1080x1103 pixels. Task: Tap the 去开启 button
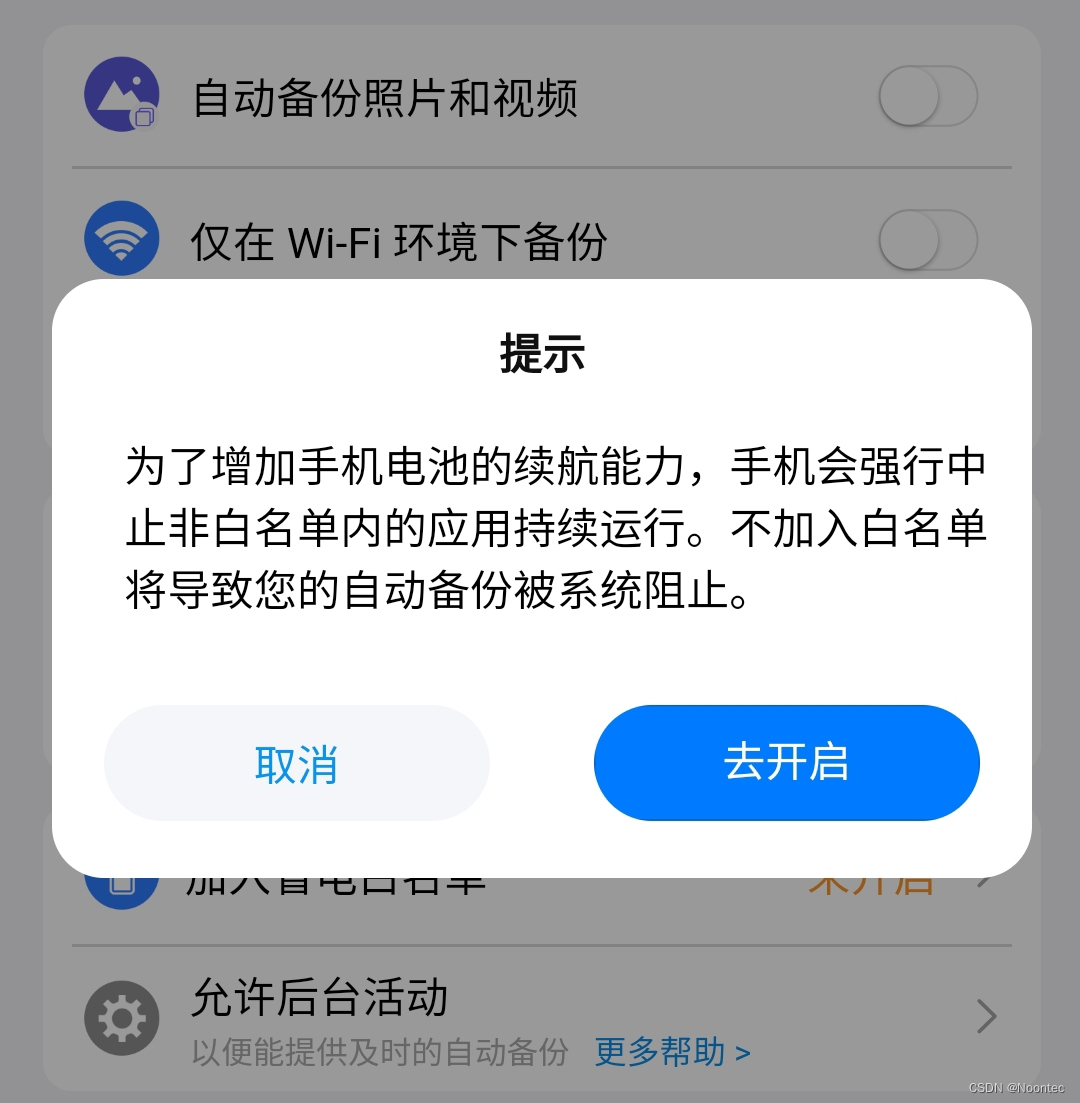click(786, 763)
